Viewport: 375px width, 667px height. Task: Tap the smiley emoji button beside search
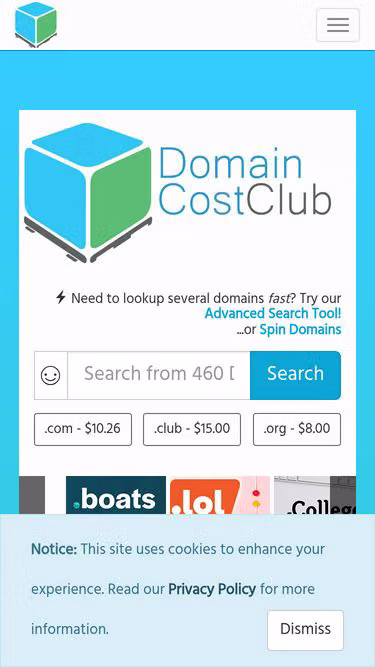[51, 376]
